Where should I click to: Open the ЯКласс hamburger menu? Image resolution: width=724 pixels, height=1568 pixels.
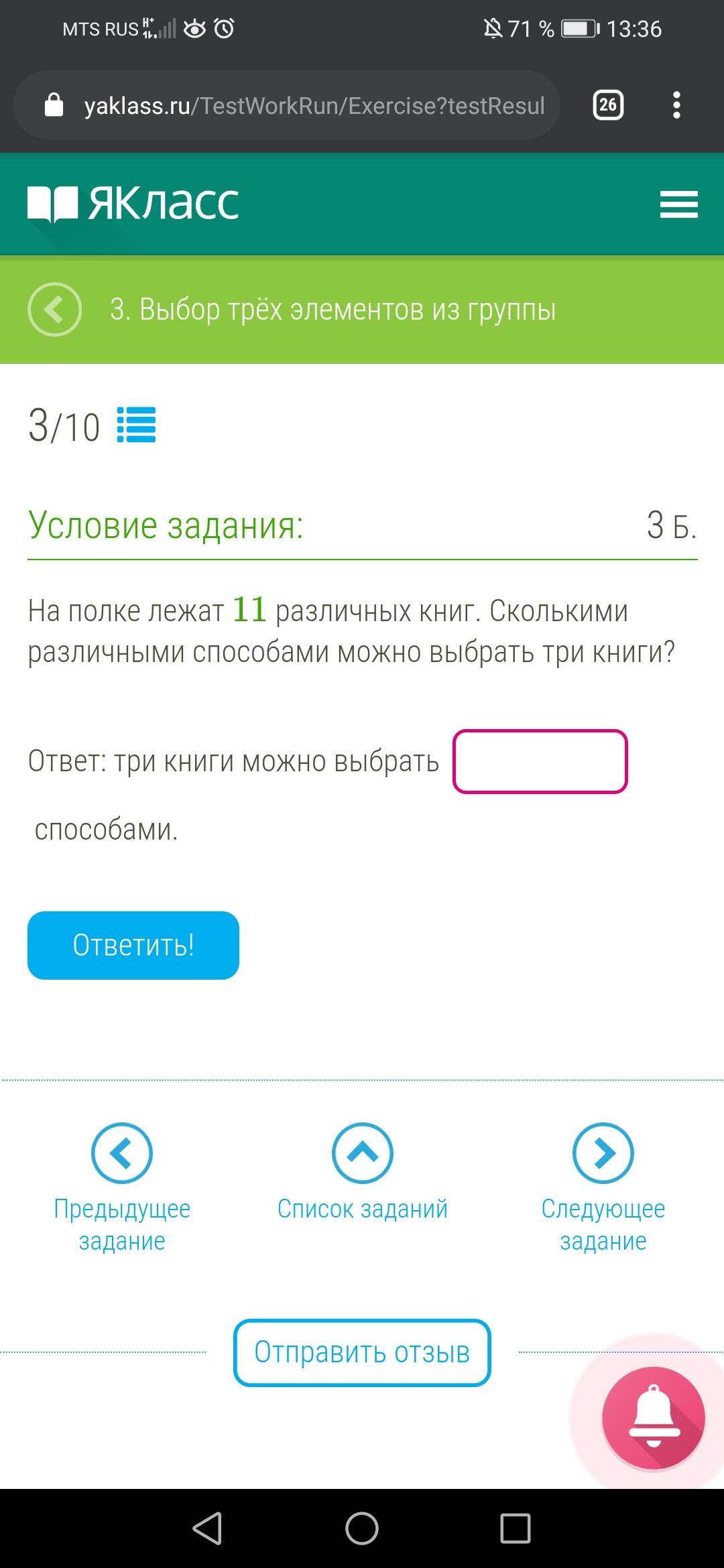[x=678, y=204]
